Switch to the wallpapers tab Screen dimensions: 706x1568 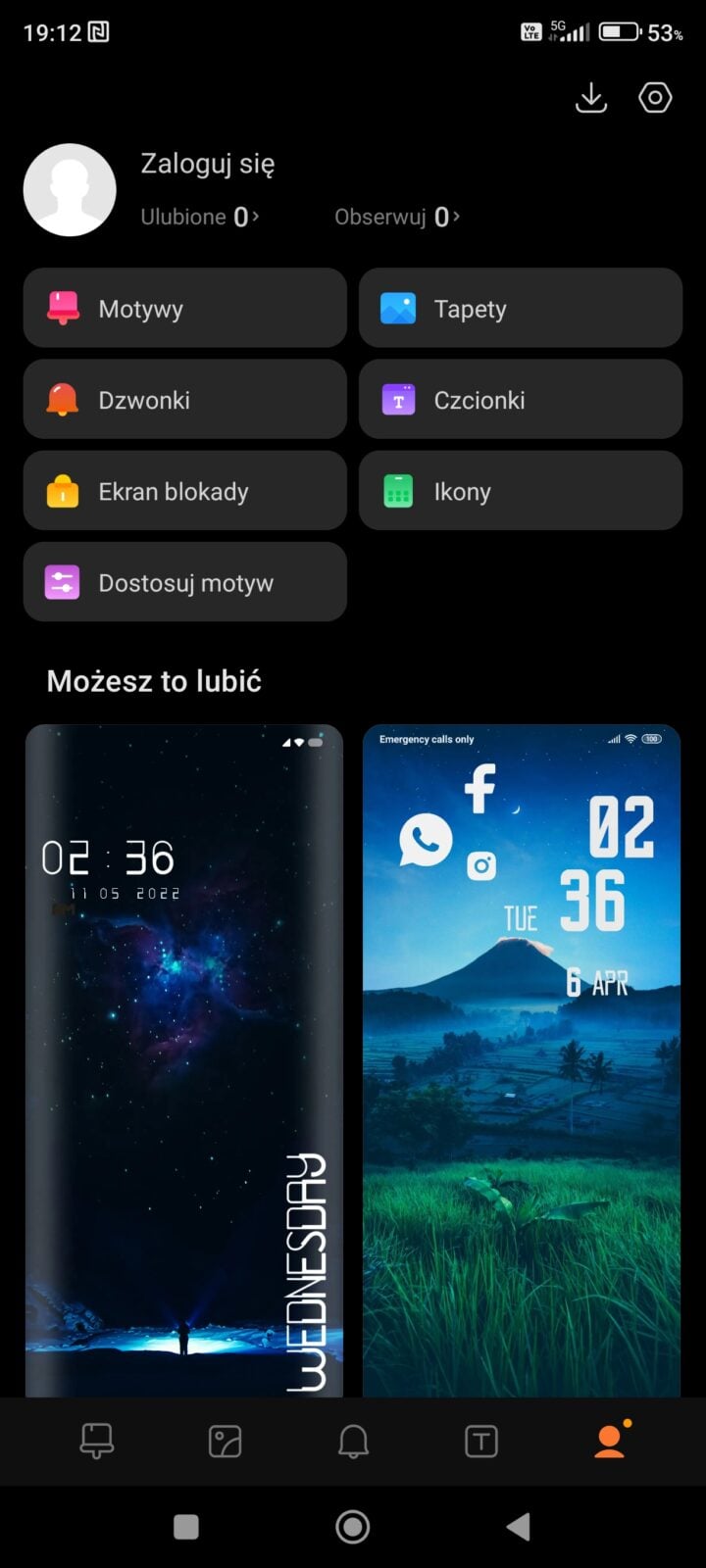pos(225,1442)
